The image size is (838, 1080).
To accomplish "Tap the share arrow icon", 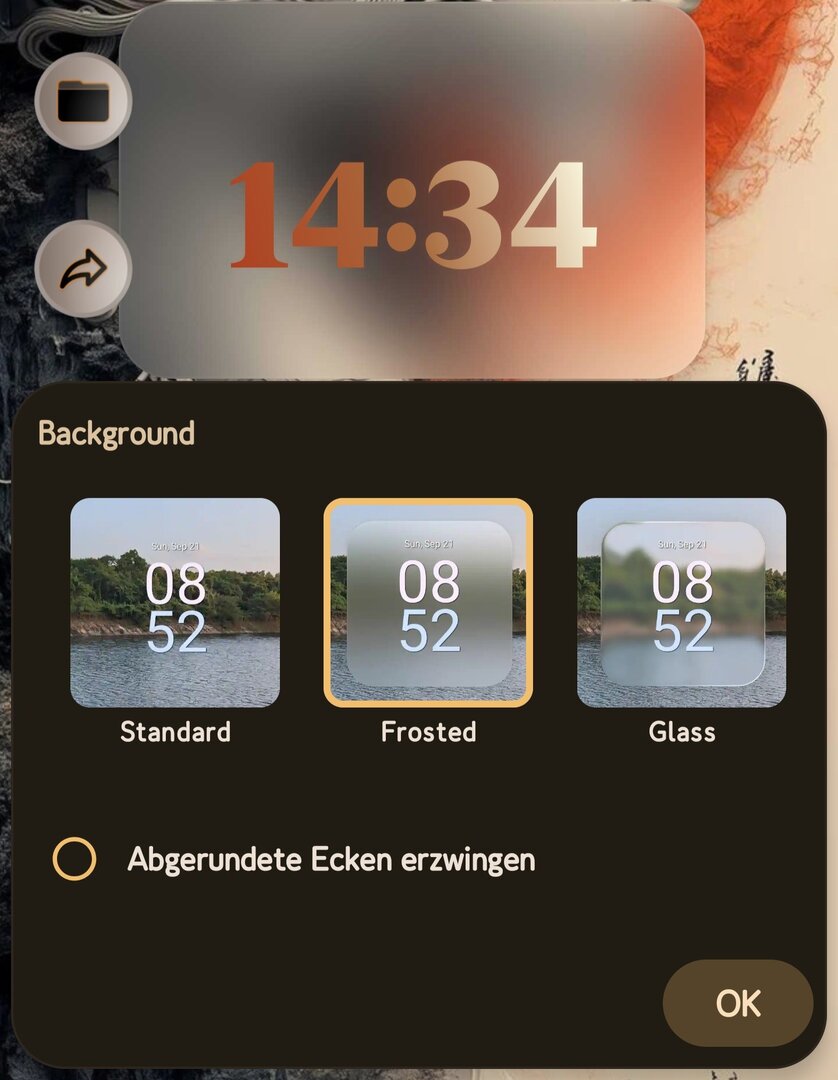I will 83,270.
